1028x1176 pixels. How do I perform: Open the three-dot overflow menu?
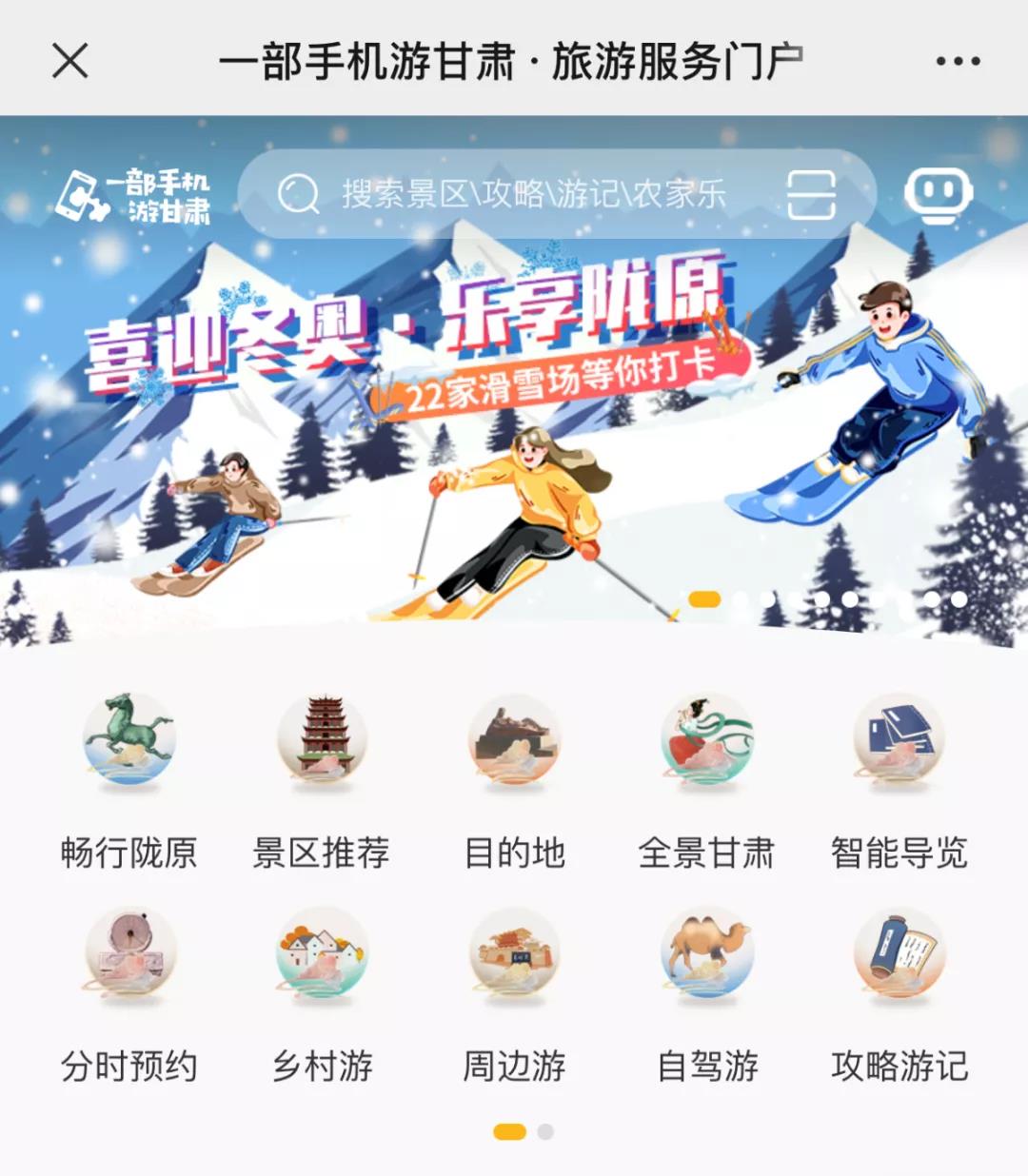click(958, 61)
